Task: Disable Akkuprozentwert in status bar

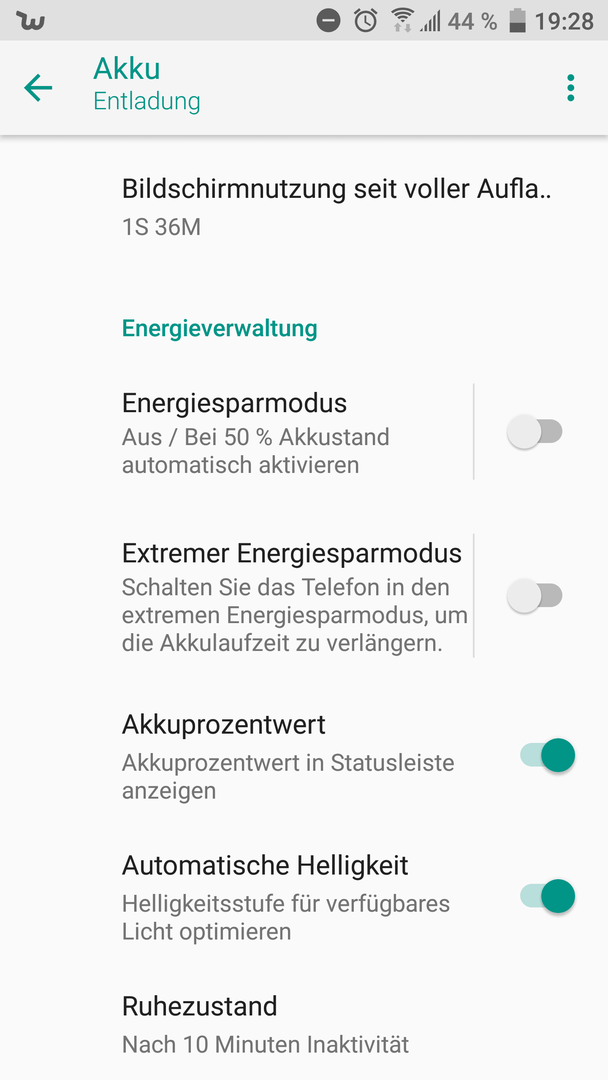Action: click(x=547, y=756)
